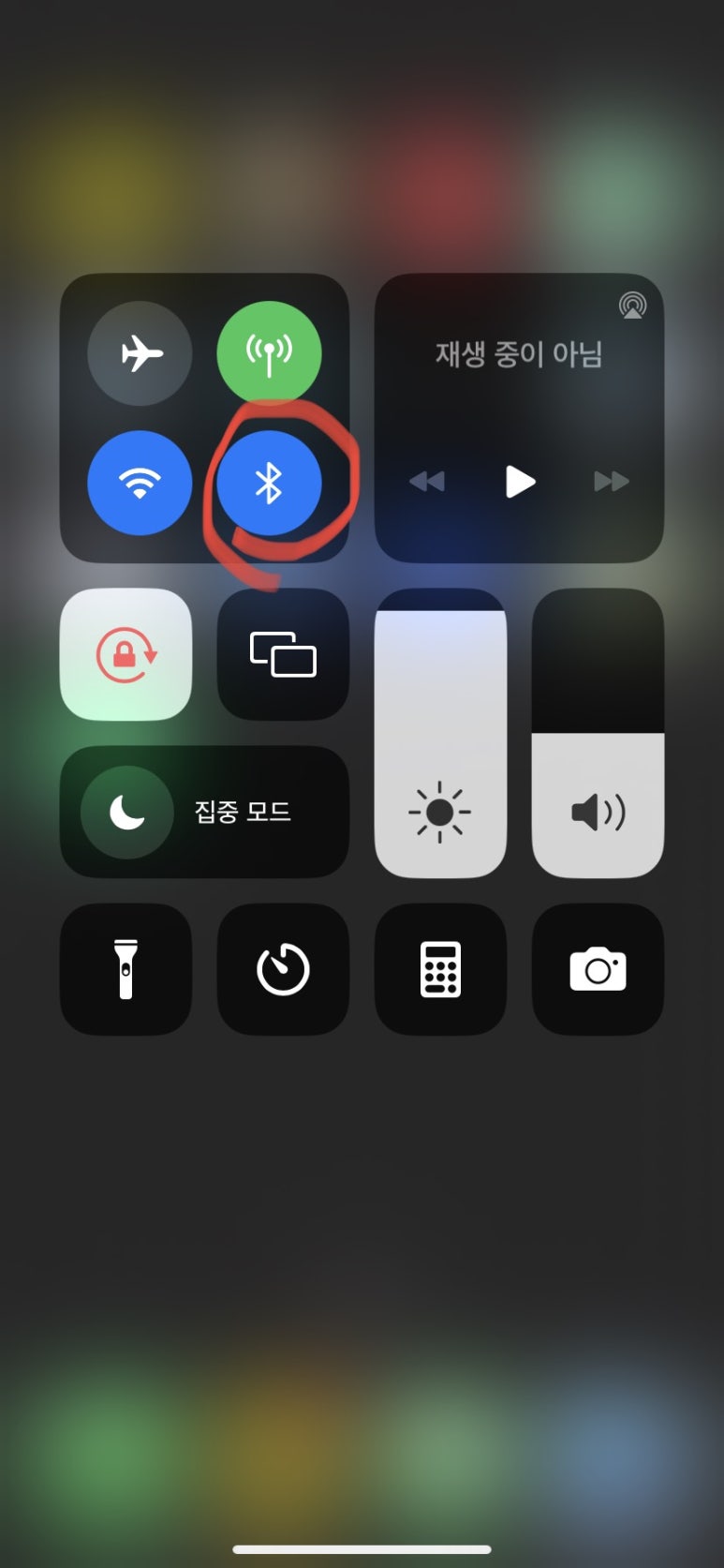Skip to the next track
The image size is (724, 1568).
tap(611, 482)
